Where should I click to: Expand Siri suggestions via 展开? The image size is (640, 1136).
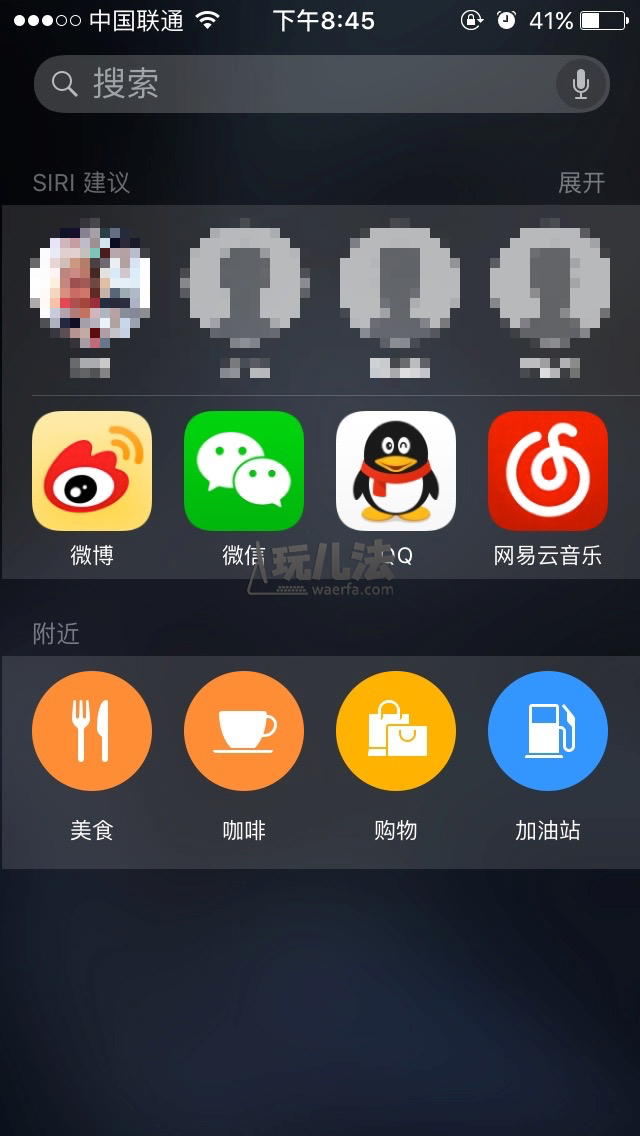click(581, 183)
